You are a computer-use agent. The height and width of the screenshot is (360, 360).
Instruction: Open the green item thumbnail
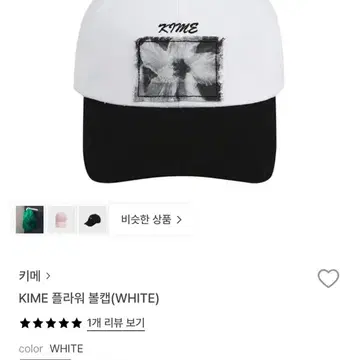click(30, 219)
